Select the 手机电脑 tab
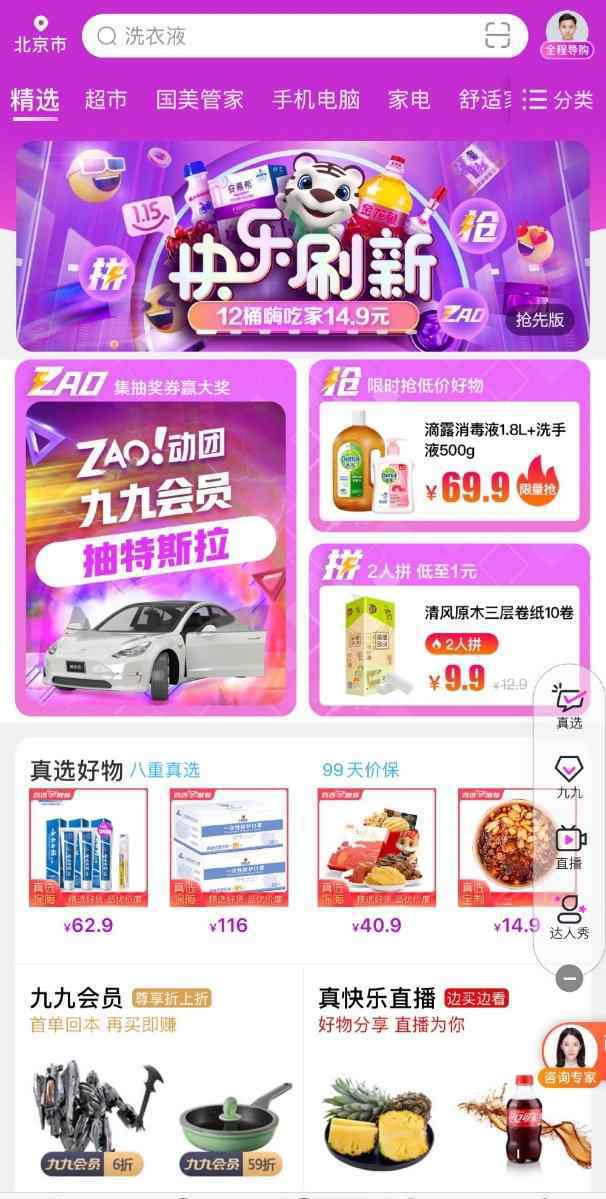 click(x=316, y=99)
